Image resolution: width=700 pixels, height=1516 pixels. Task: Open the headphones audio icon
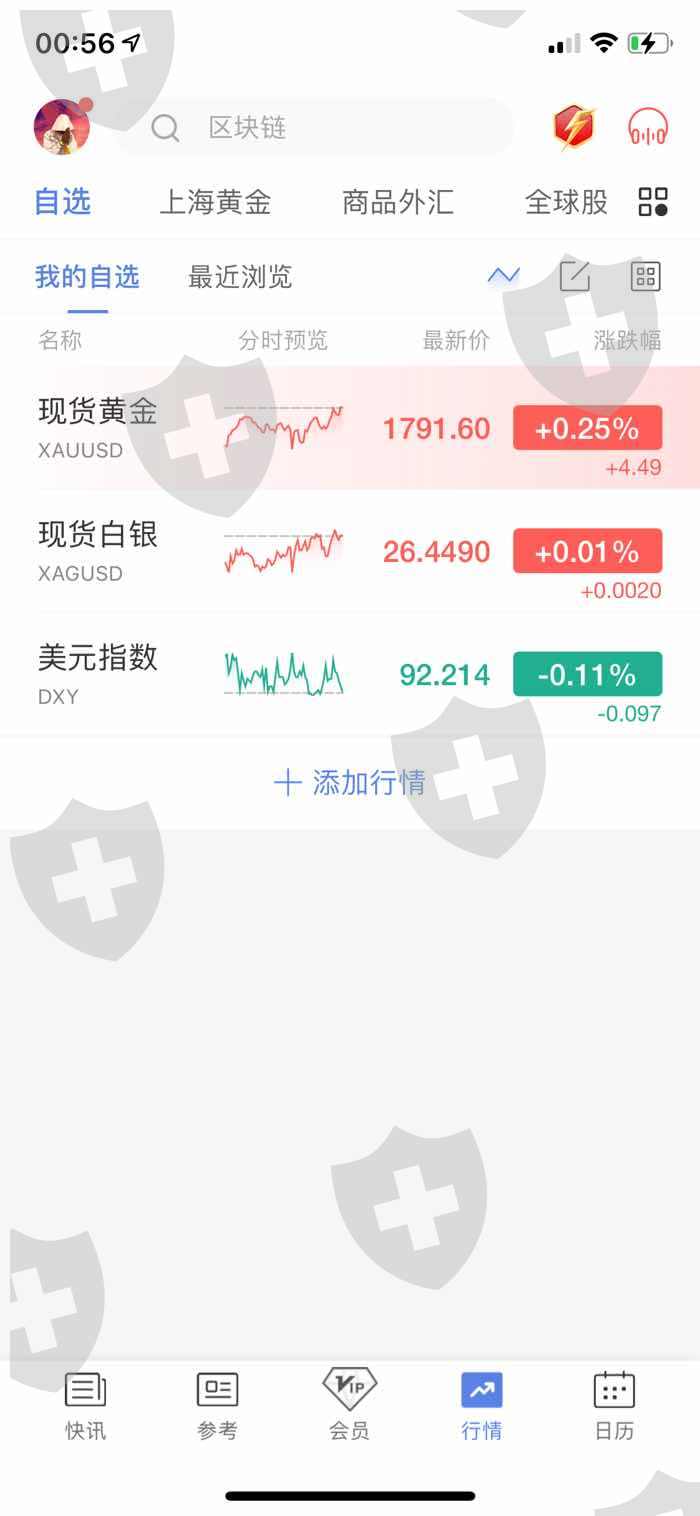point(648,127)
